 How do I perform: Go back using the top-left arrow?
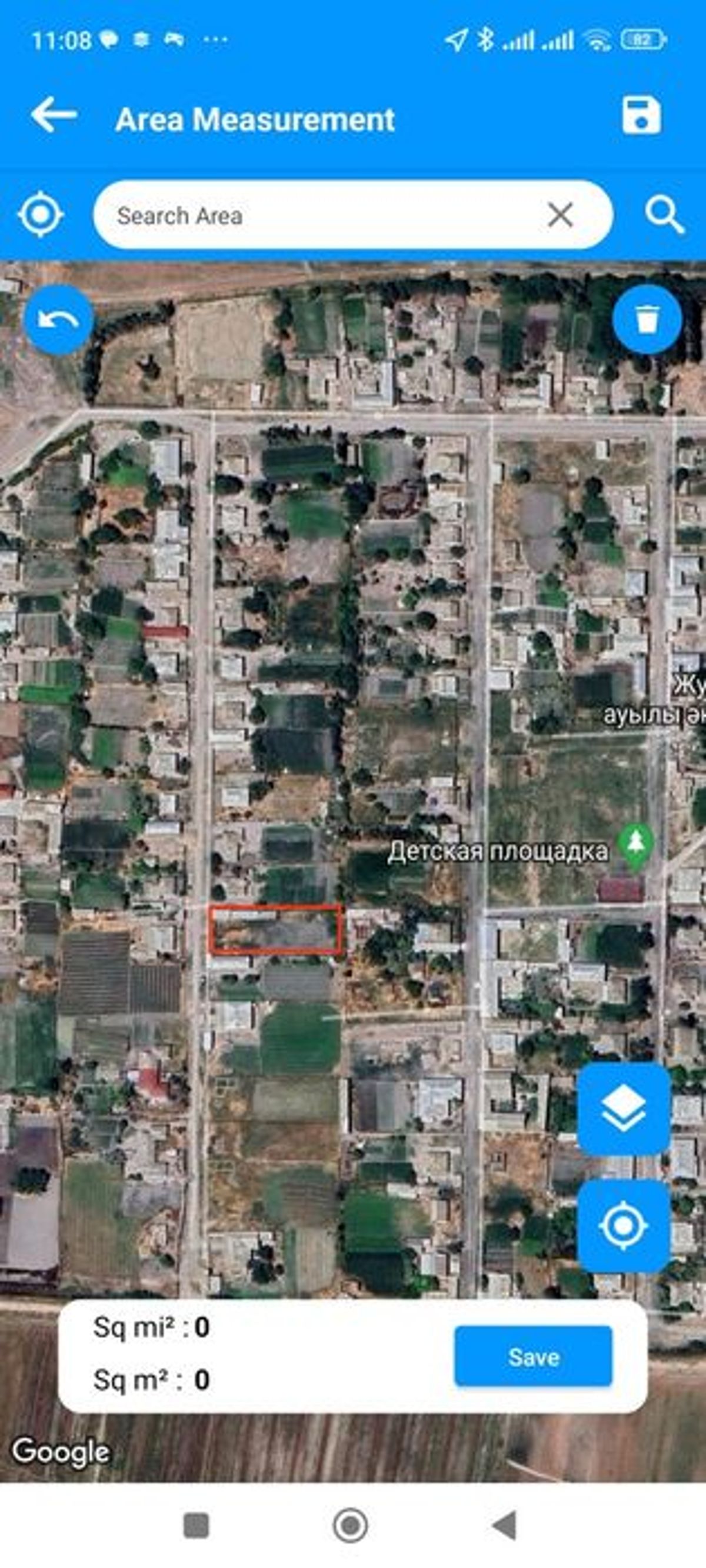[x=54, y=115]
